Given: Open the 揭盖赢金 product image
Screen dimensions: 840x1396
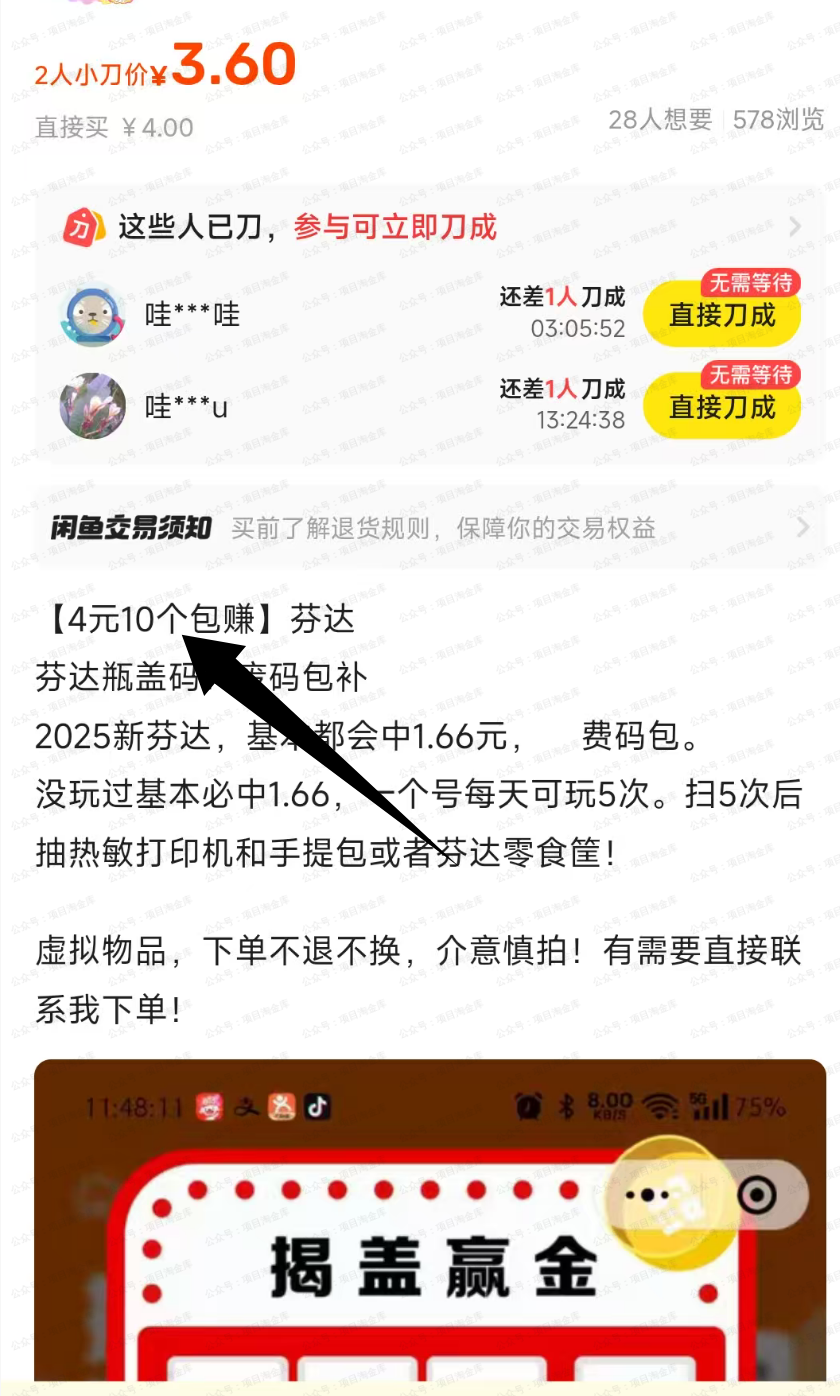Looking at the screenshot, I should click(430, 1250).
